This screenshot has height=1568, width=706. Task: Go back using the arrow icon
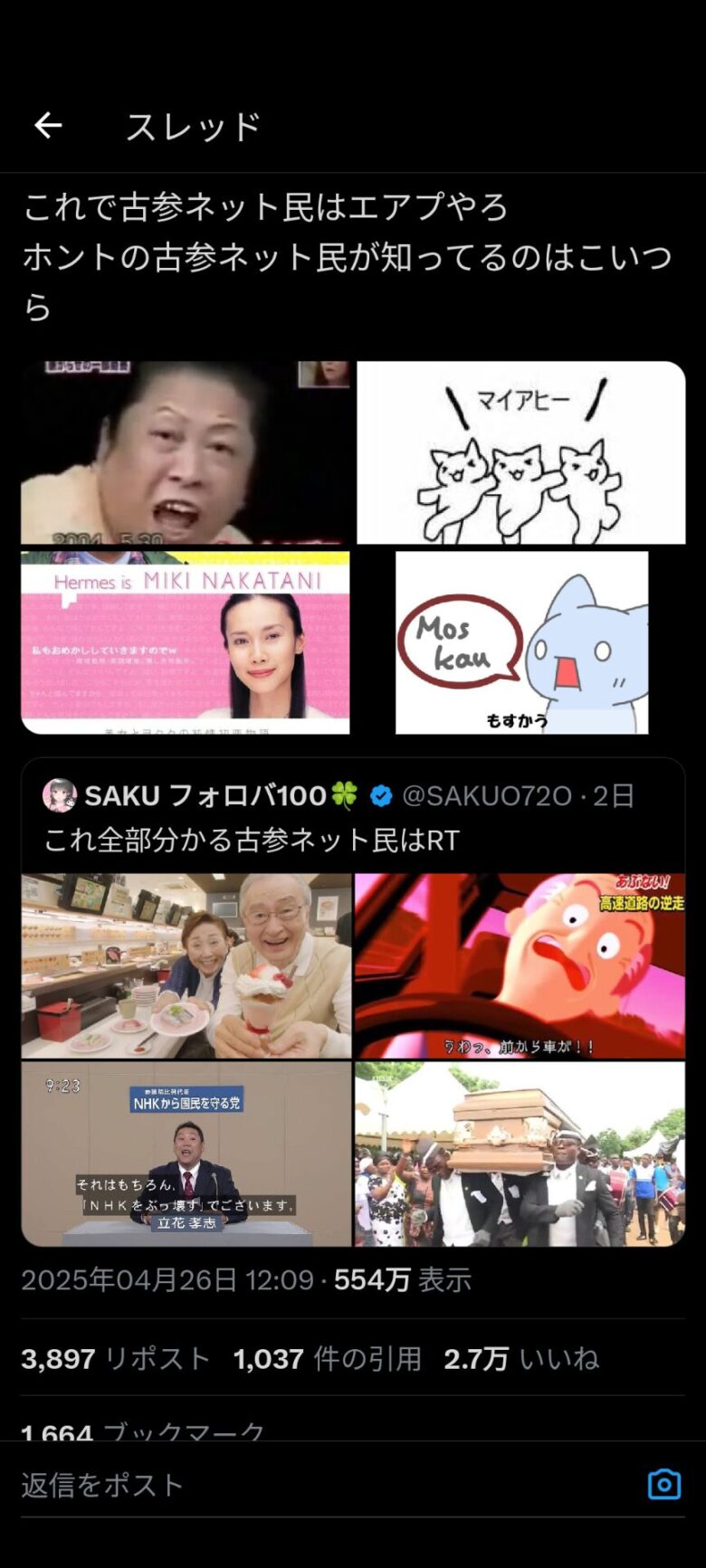coord(48,126)
